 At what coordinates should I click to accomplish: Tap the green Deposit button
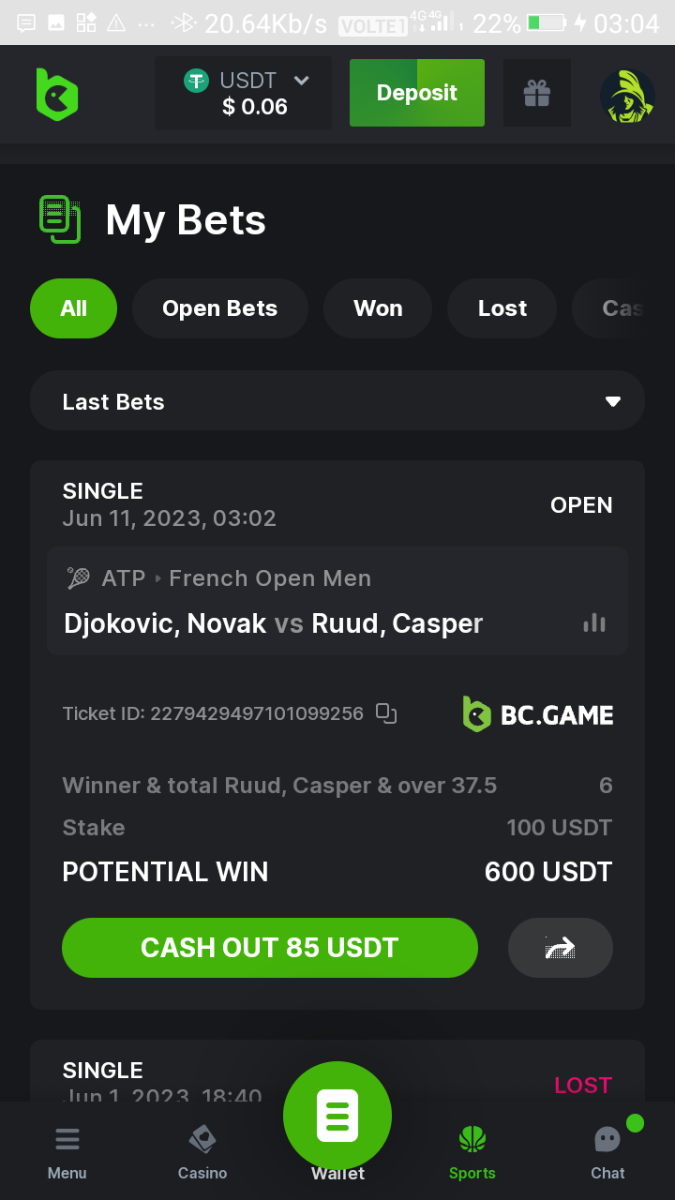[x=417, y=93]
